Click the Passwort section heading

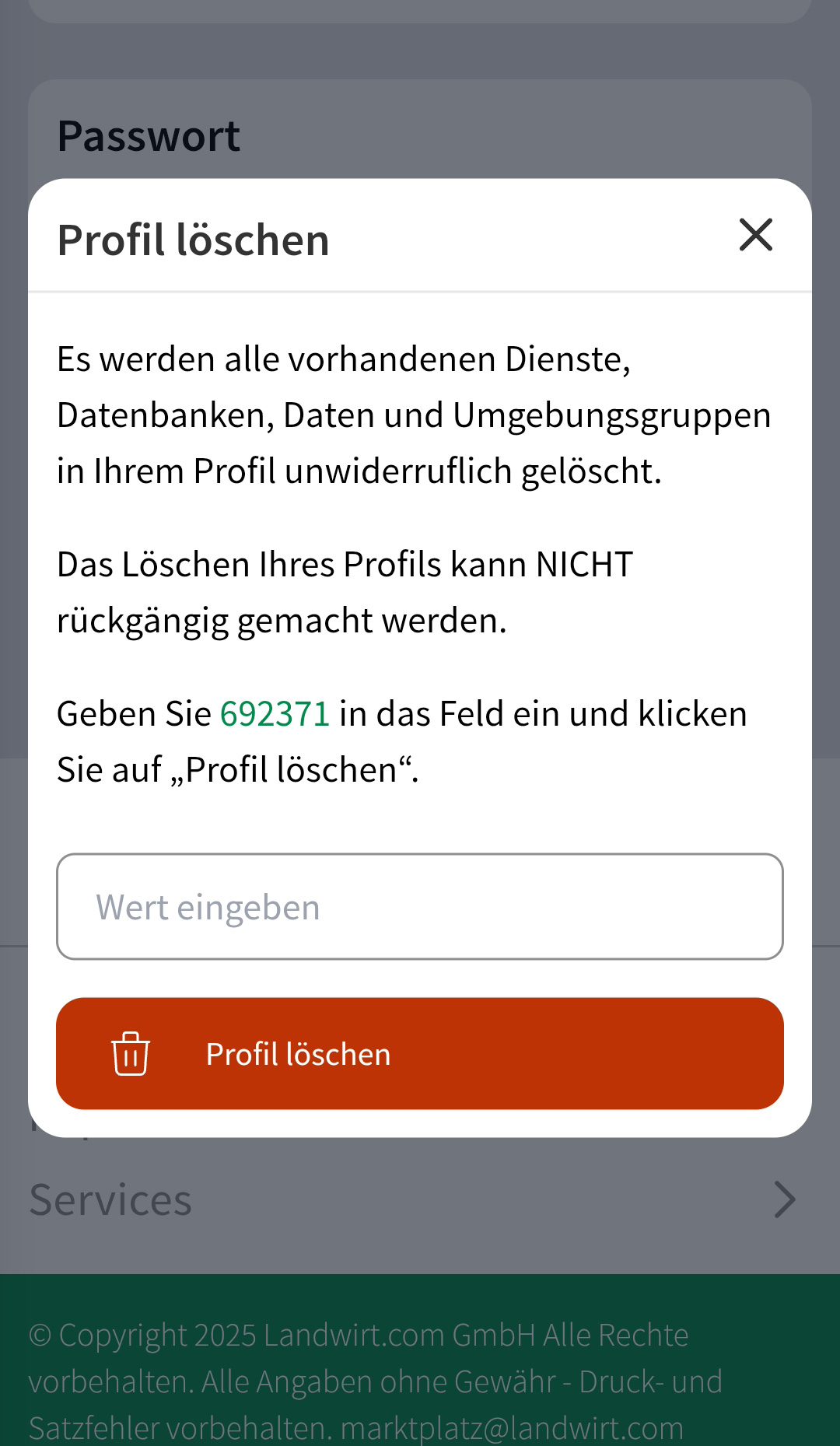click(150, 134)
